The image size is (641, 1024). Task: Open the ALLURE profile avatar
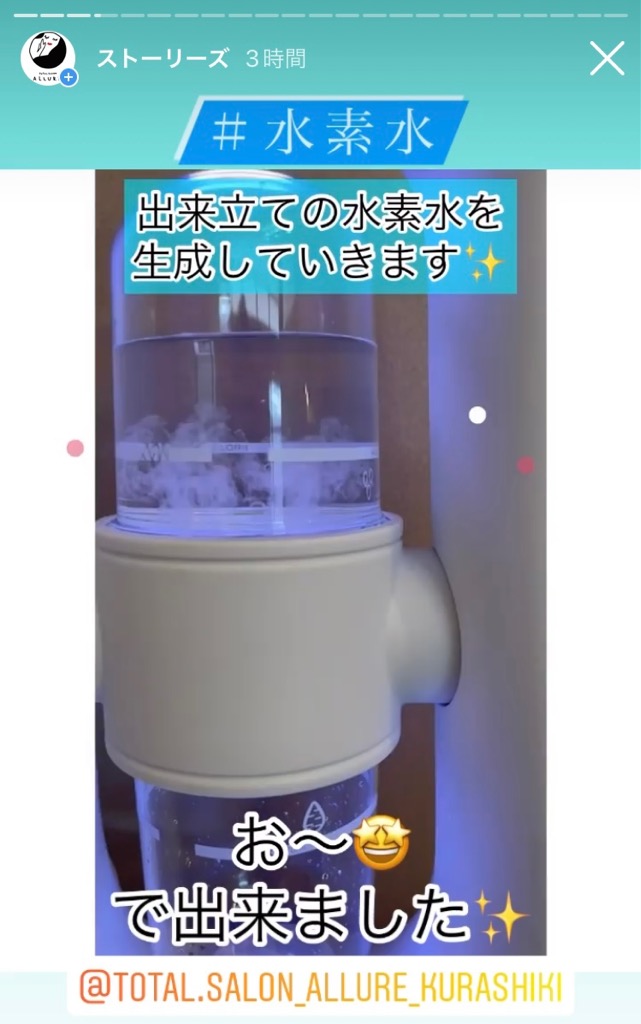(47, 57)
